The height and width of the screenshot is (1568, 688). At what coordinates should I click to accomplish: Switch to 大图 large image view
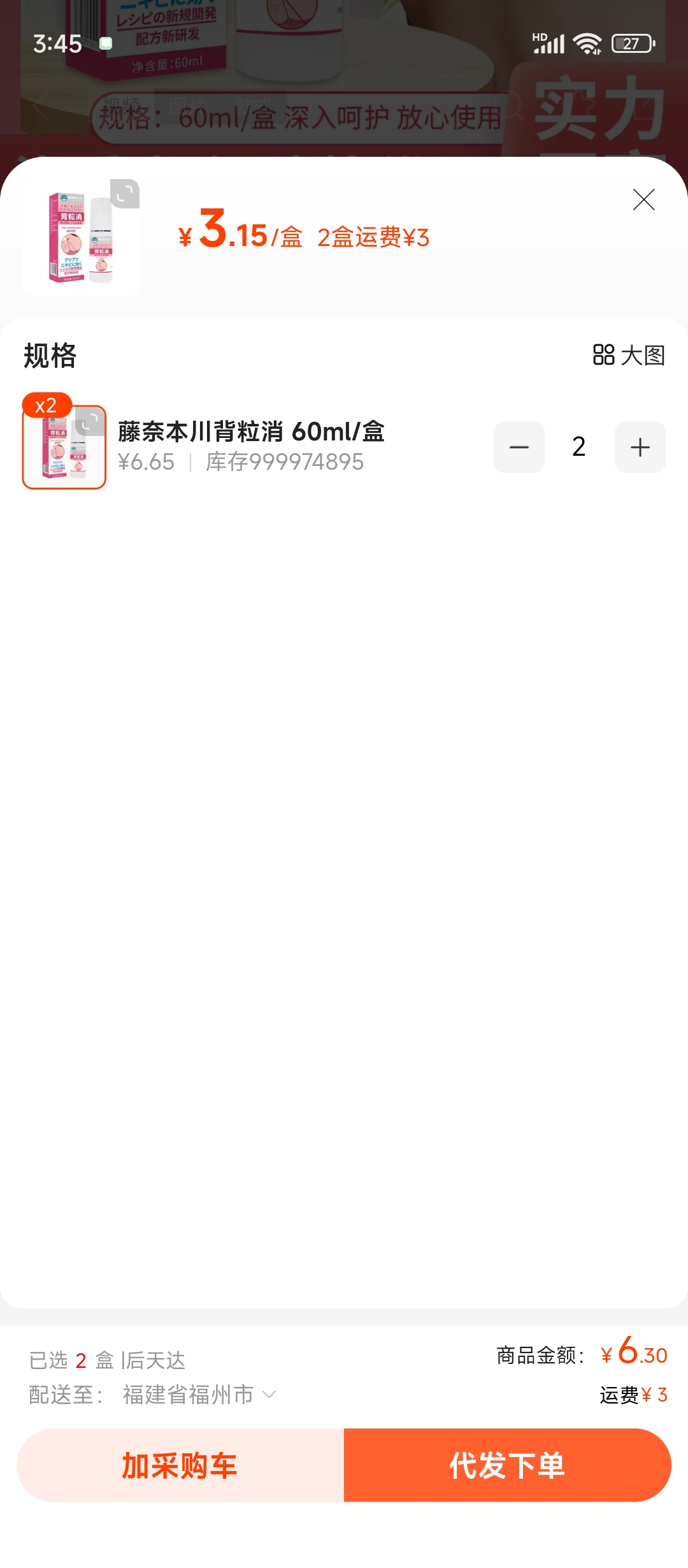coord(629,355)
